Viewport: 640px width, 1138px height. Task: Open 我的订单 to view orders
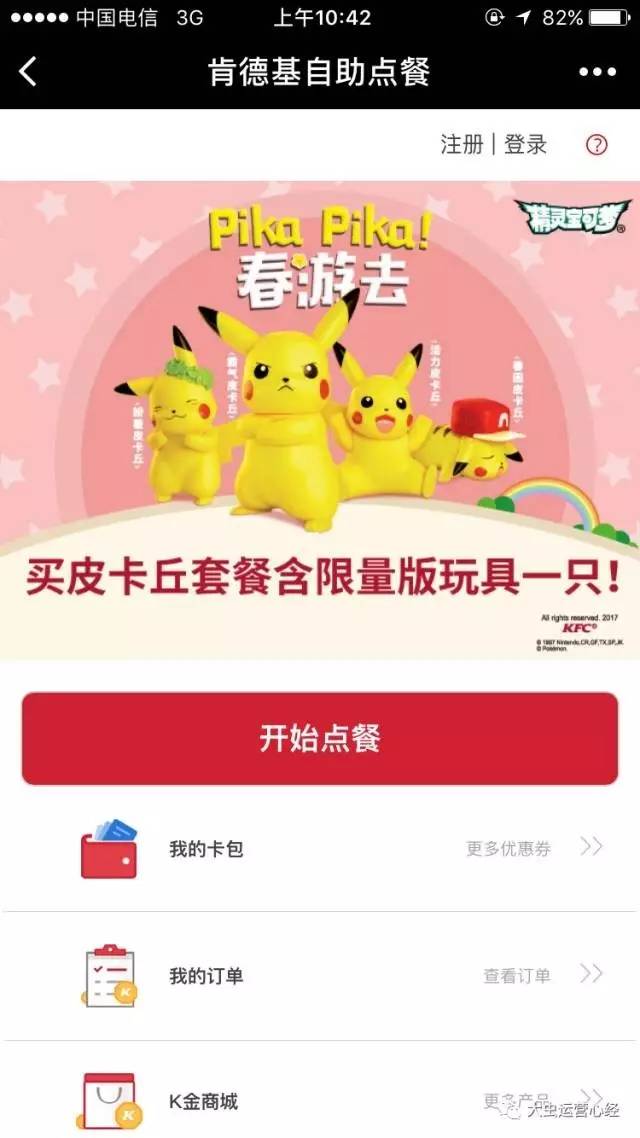[320, 975]
